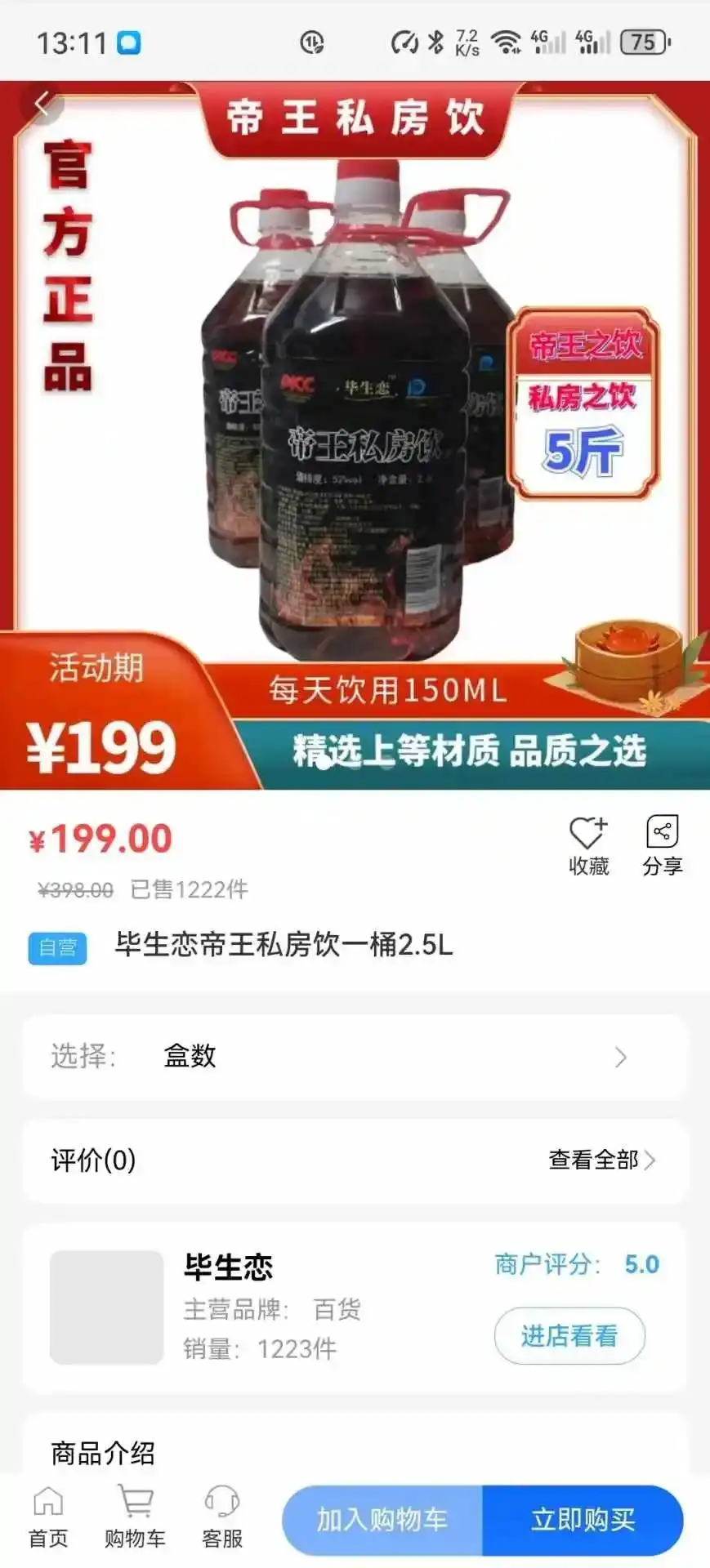Open the 毕生恋 store logo
Image resolution: width=710 pixels, height=1568 pixels.
107,1307
